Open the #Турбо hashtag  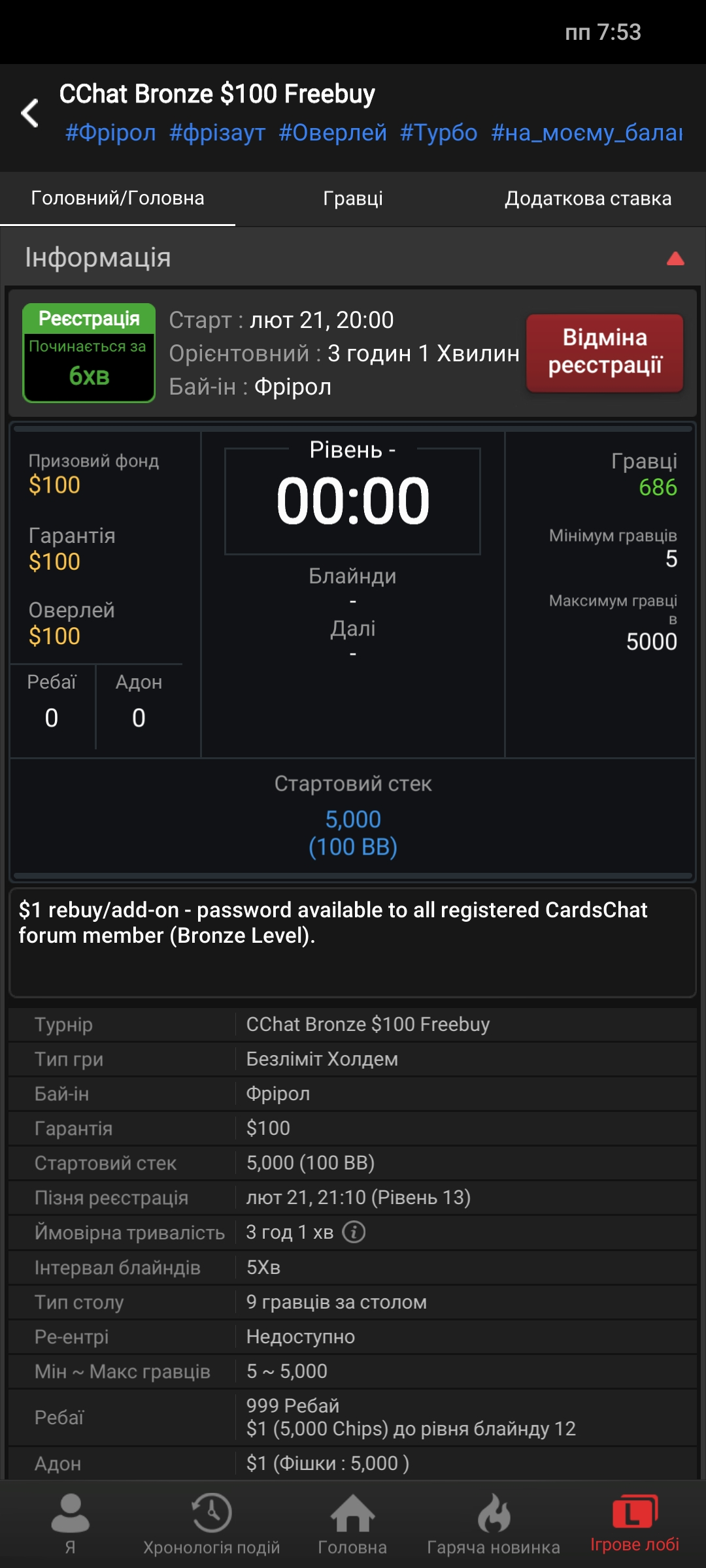click(x=439, y=133)
